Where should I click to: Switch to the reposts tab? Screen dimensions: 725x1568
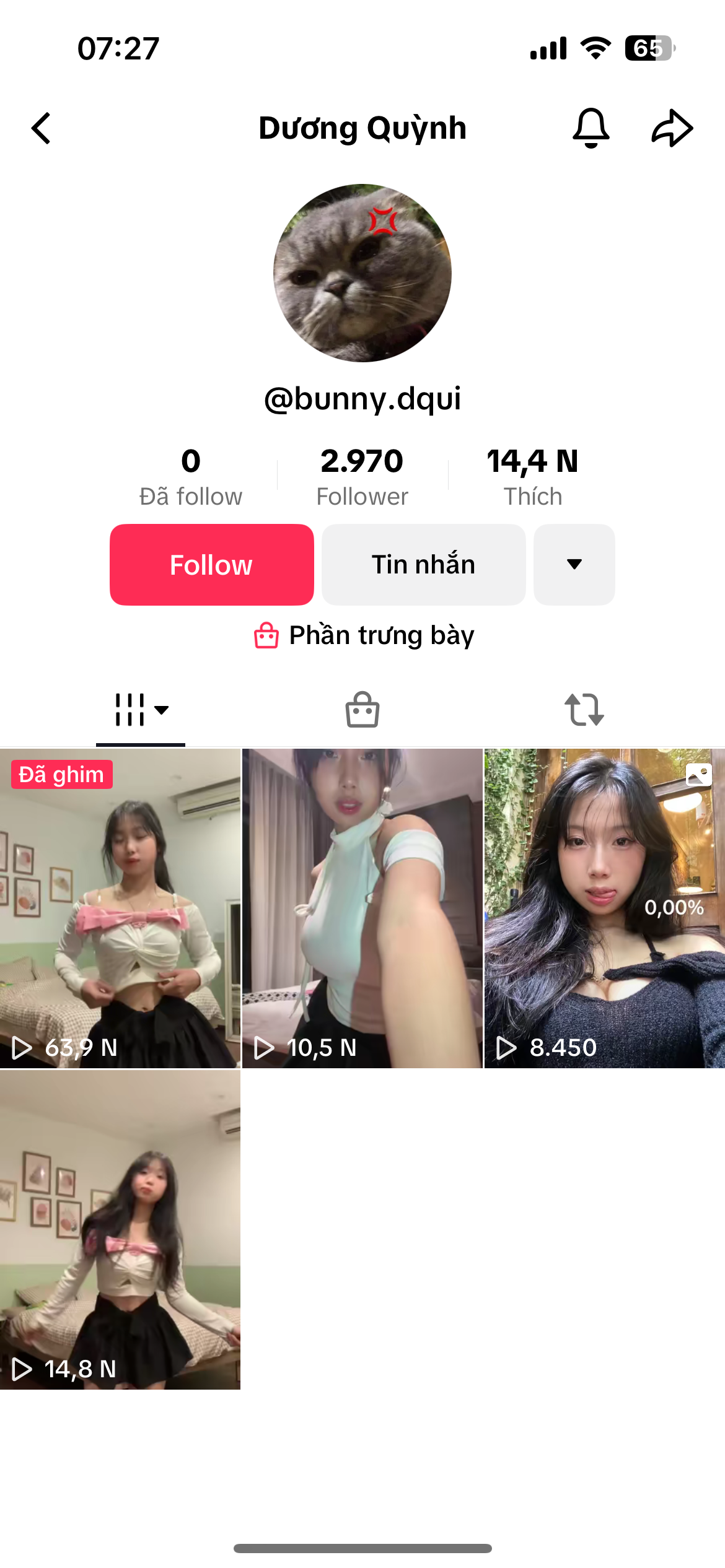[x=584, y=710]
